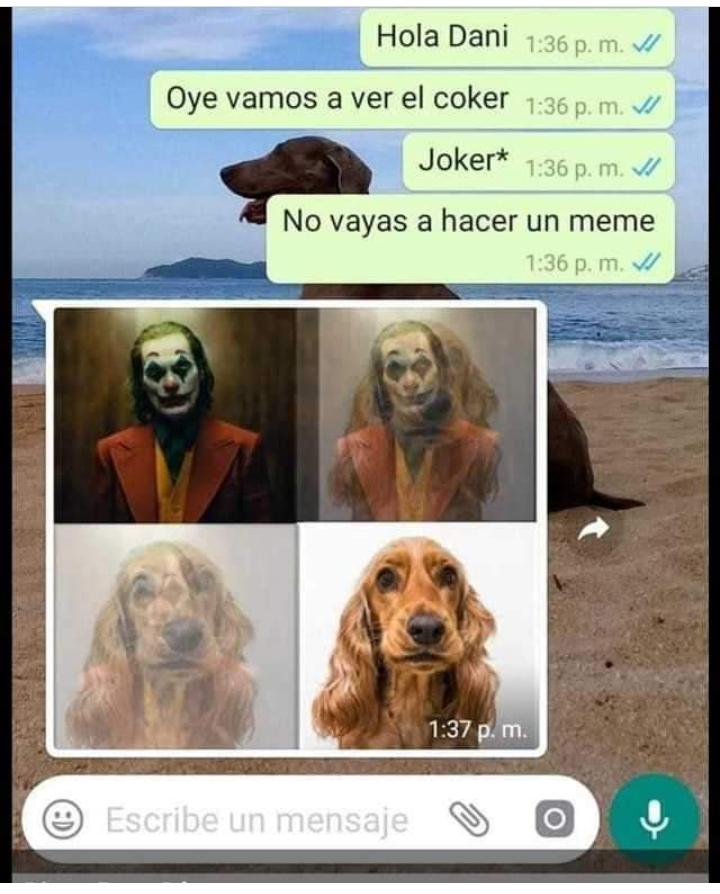The height and width of the screenshot is (894, 720).
Task: Tap the 'Escribe un mensaje' text field
Action: [x=257, y=820]
